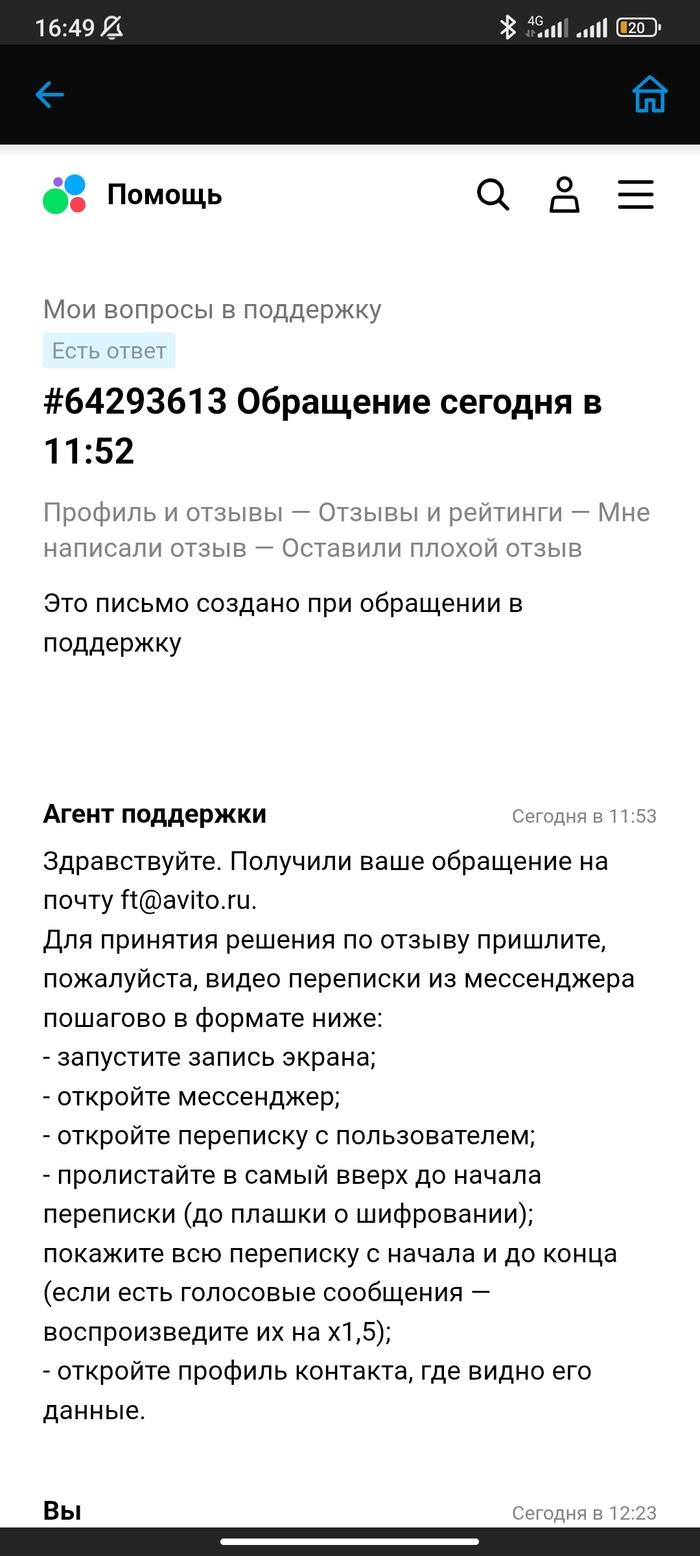The height and width of the screenshot is (1556, 700).
Task: Open the home icon in the app bar
Action: (x=649, y=95)
